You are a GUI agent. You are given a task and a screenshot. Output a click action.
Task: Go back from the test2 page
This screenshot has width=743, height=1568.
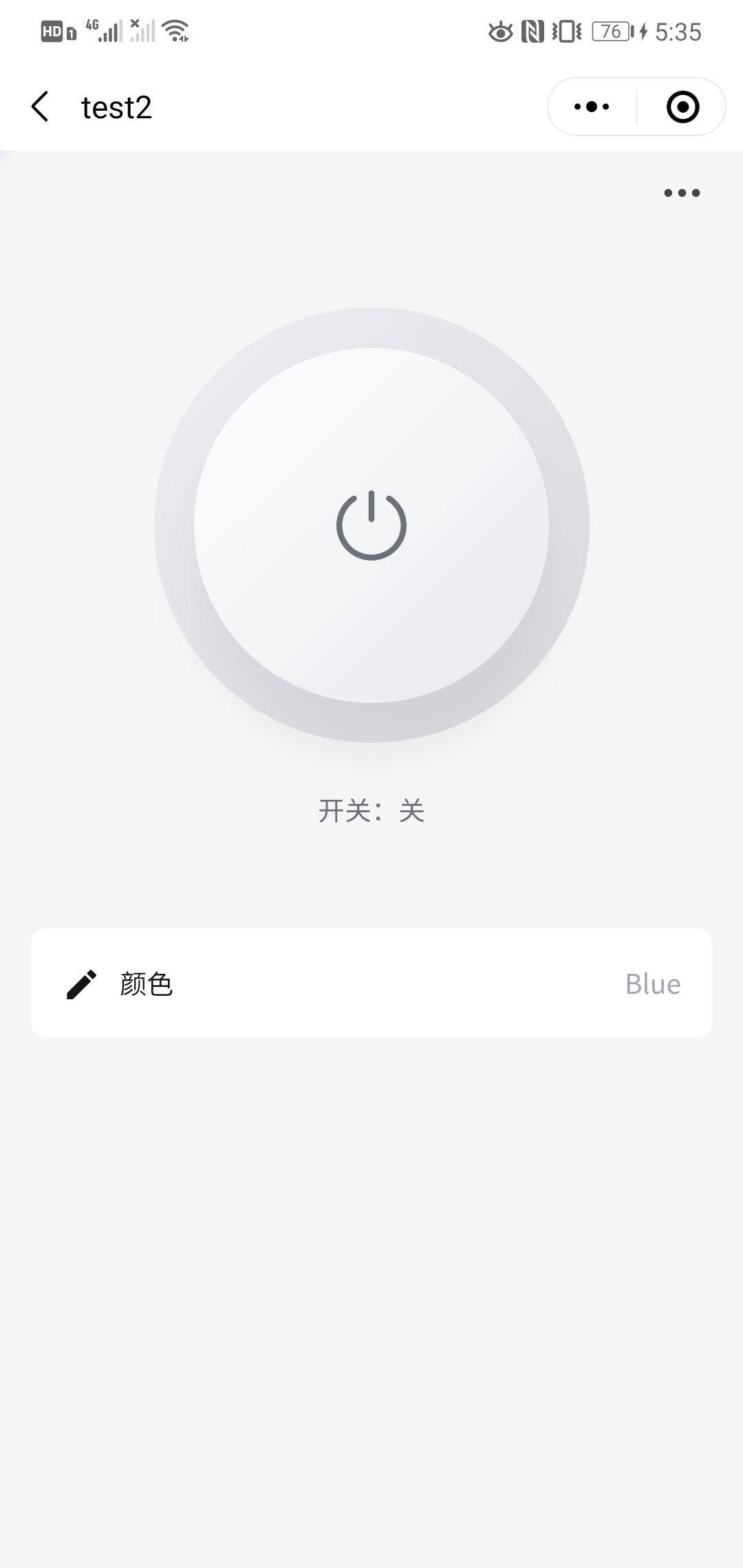[40, 107]
